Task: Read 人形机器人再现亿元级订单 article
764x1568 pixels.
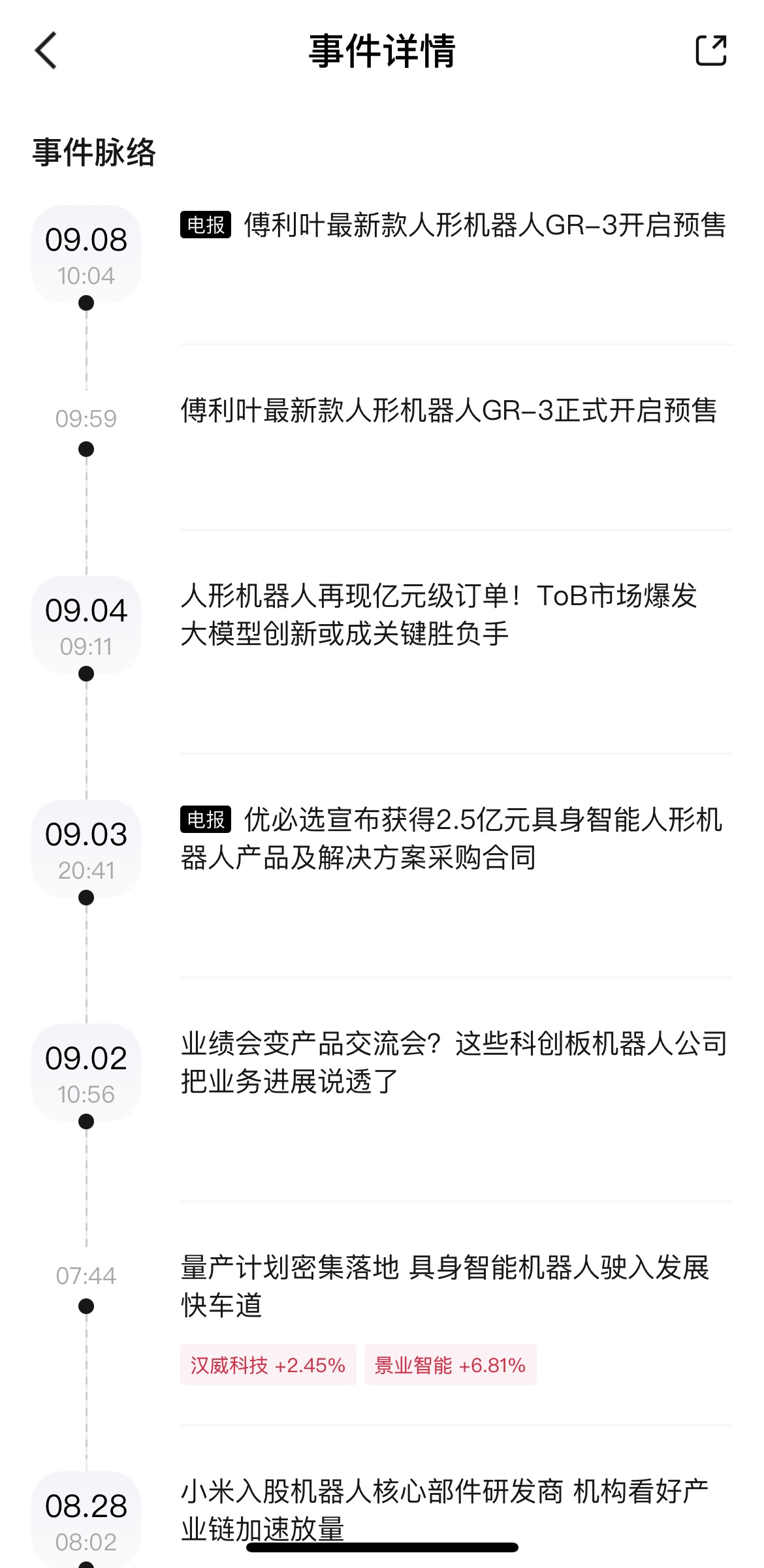Action: tap(439, 614)
